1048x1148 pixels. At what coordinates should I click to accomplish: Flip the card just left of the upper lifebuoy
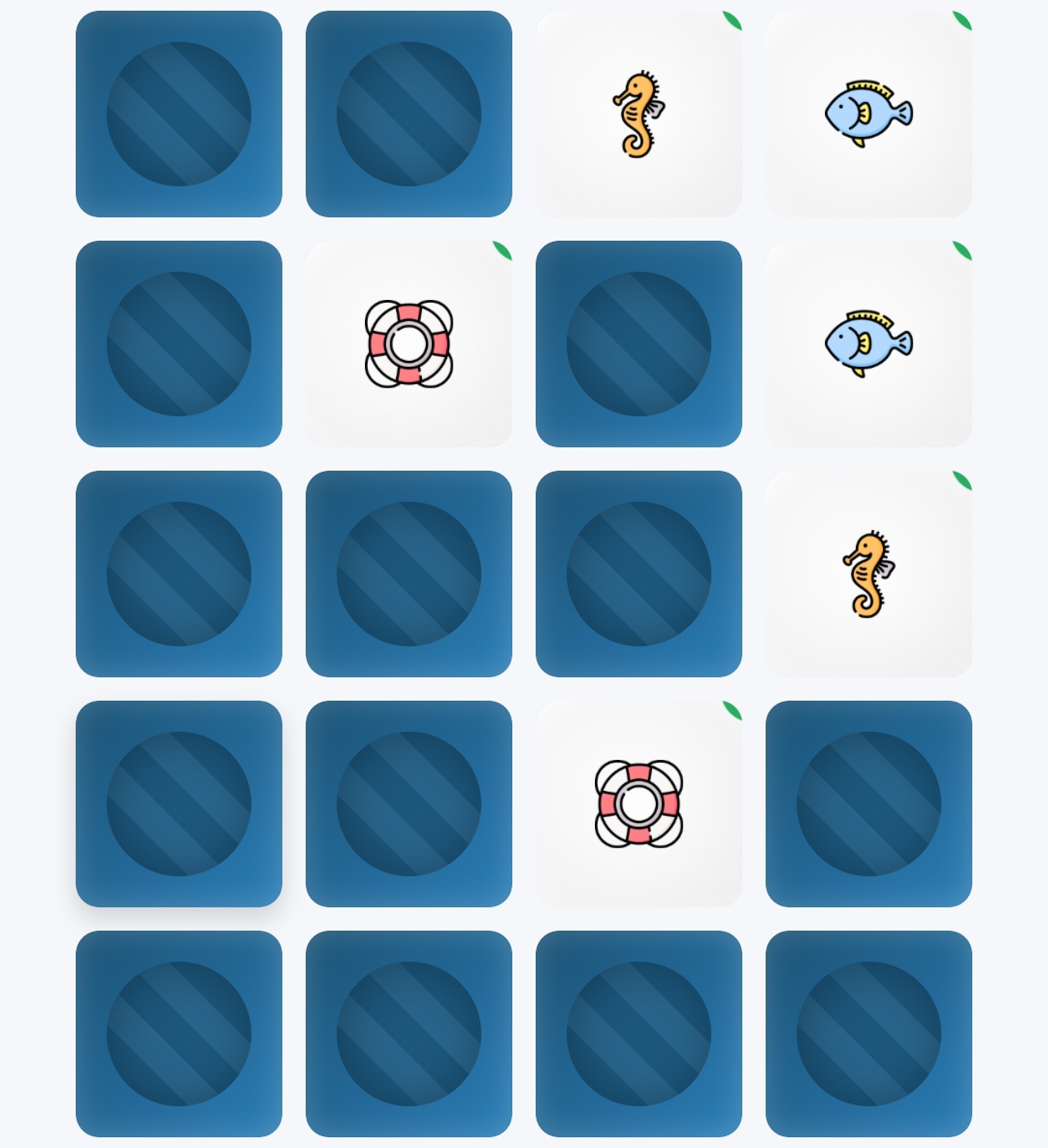tap(179, 344)
